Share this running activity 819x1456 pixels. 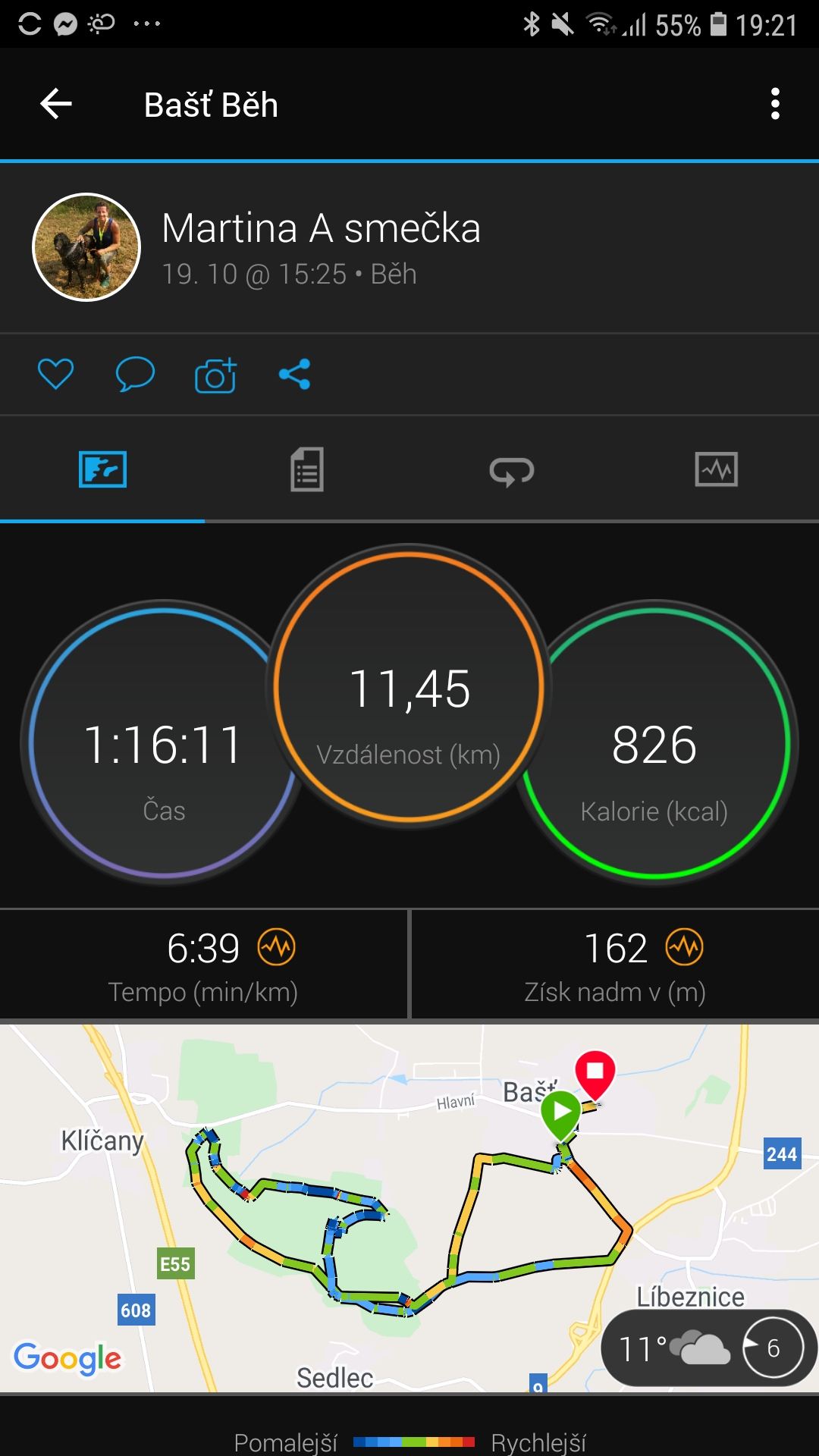click(x=294, y=374)
